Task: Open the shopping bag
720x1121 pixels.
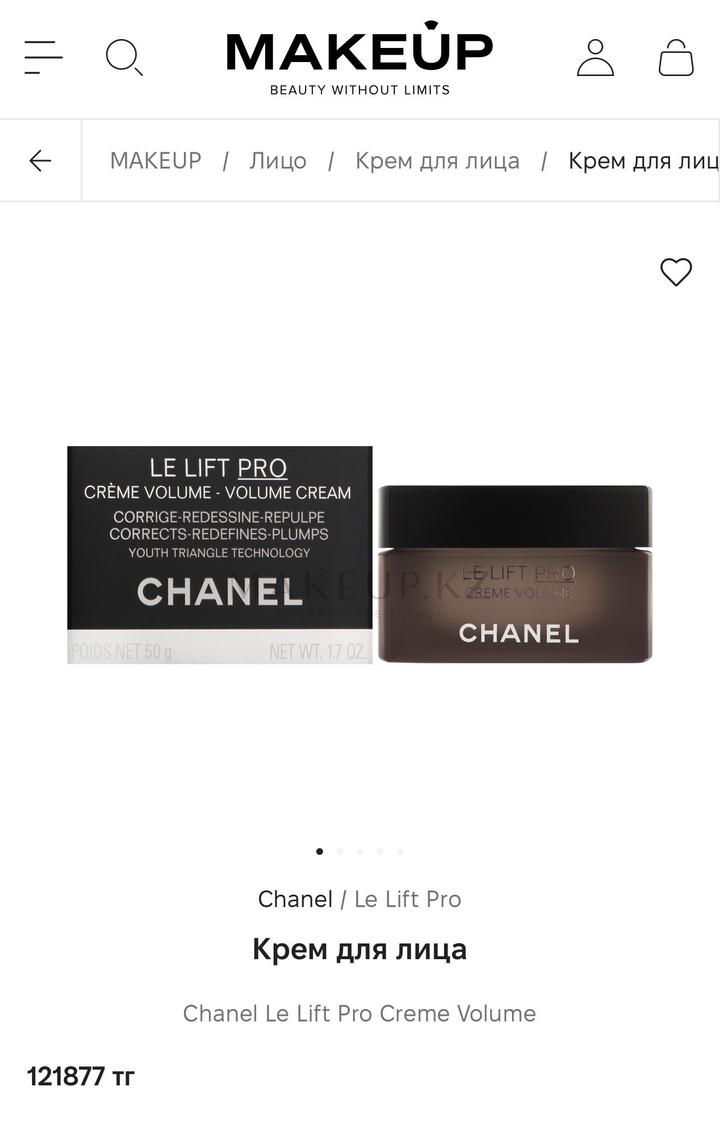Action: click(x=676, y=57)
